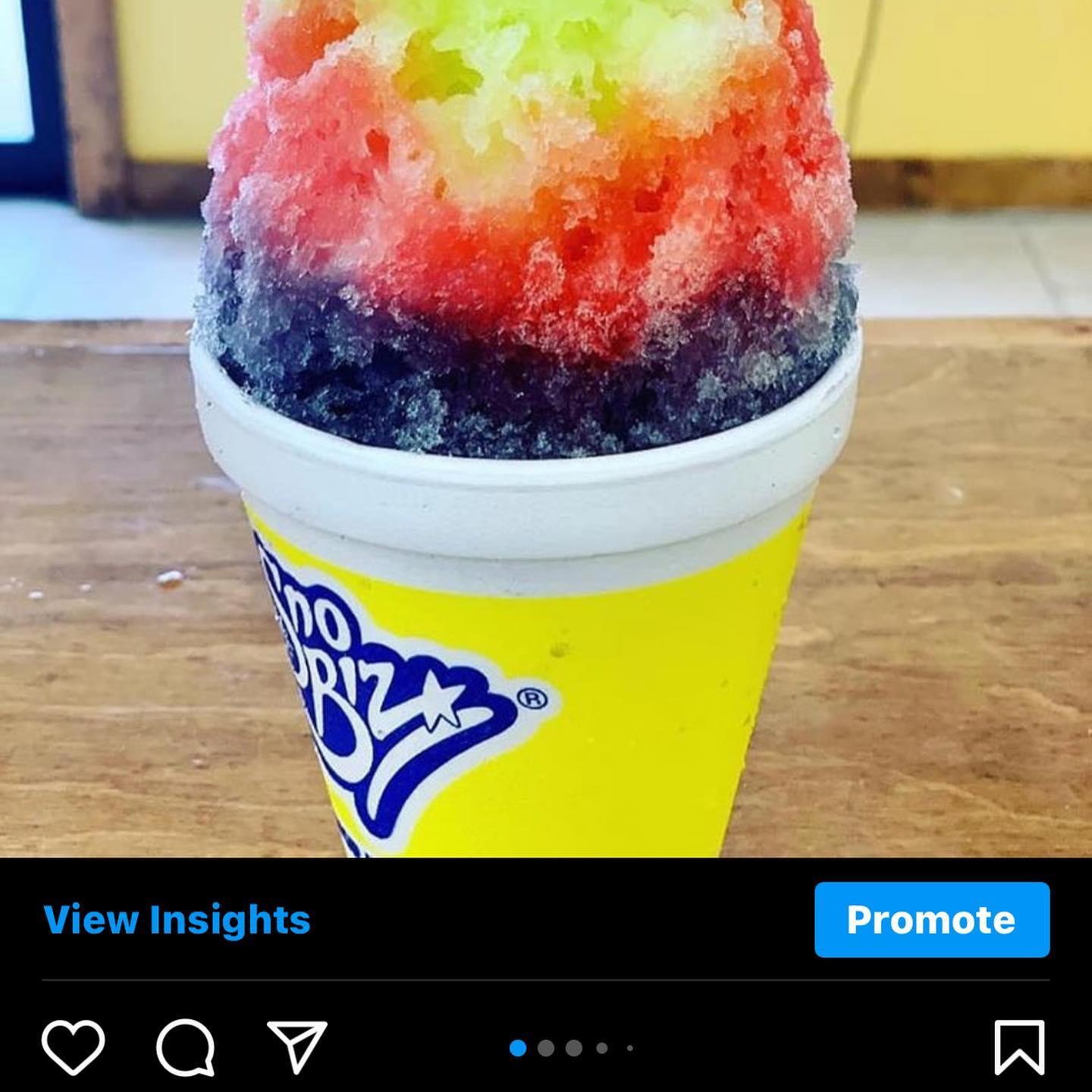The height and width of the screenshot is (1092, 1092).
Task: Share the post using the paper plane icon
Action: pos(297,1047)
